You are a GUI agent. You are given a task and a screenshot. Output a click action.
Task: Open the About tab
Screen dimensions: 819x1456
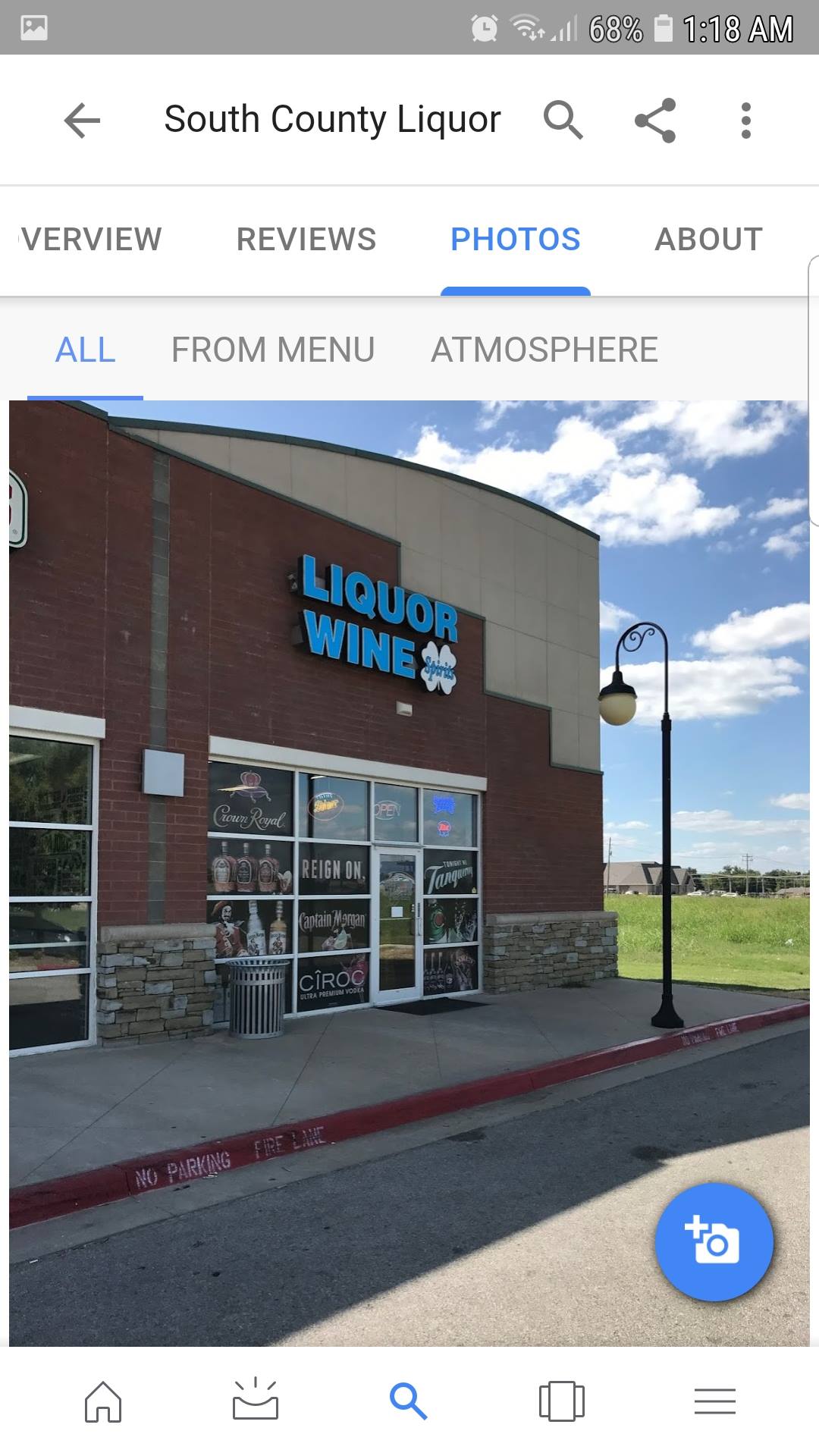click(708, 240)
